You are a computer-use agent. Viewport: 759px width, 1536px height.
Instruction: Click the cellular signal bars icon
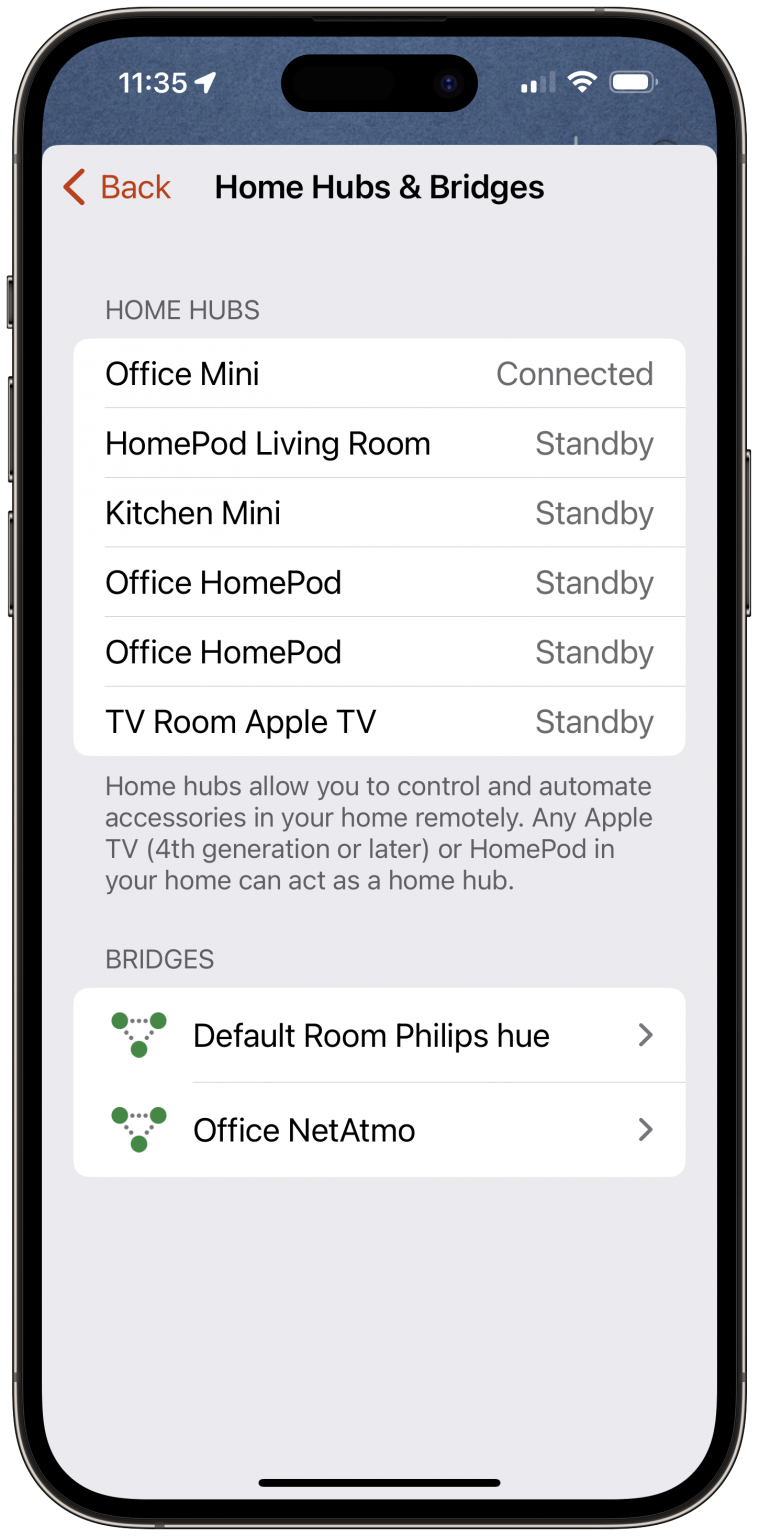(535, 83)
